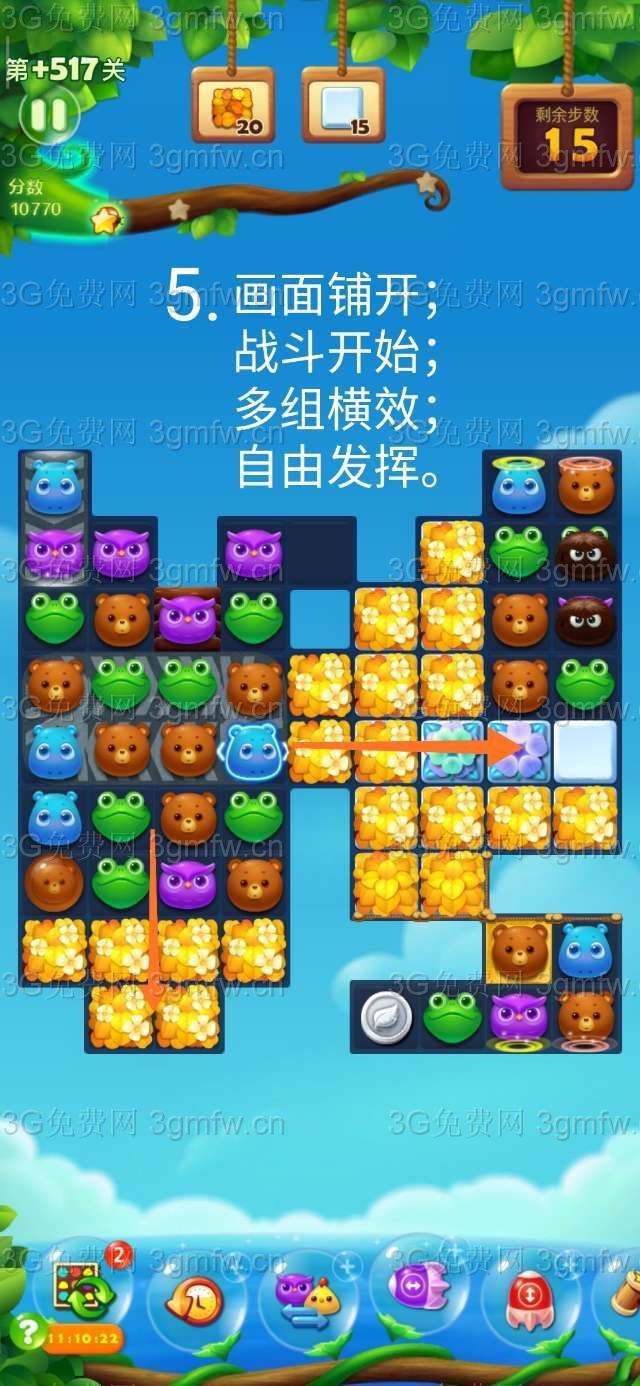
Task: Select the glowing blue hippo piece
Action: pos(252,751)
